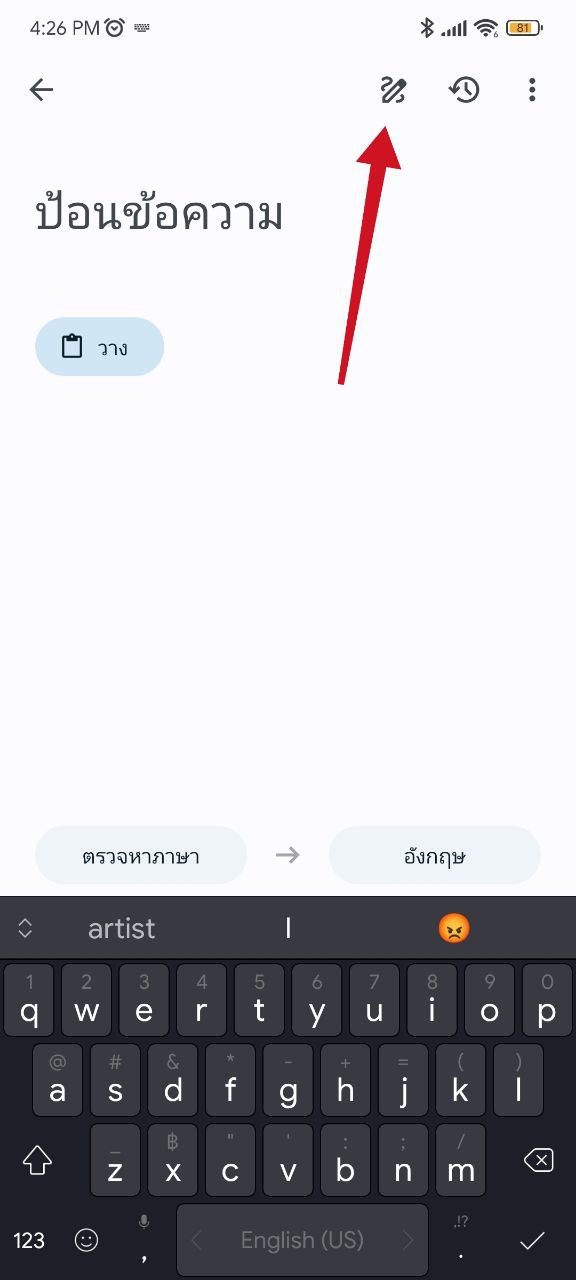Select source language ตรวจหาภาษา
Viewport: 576px width, 1280px height.
[141, 855]
